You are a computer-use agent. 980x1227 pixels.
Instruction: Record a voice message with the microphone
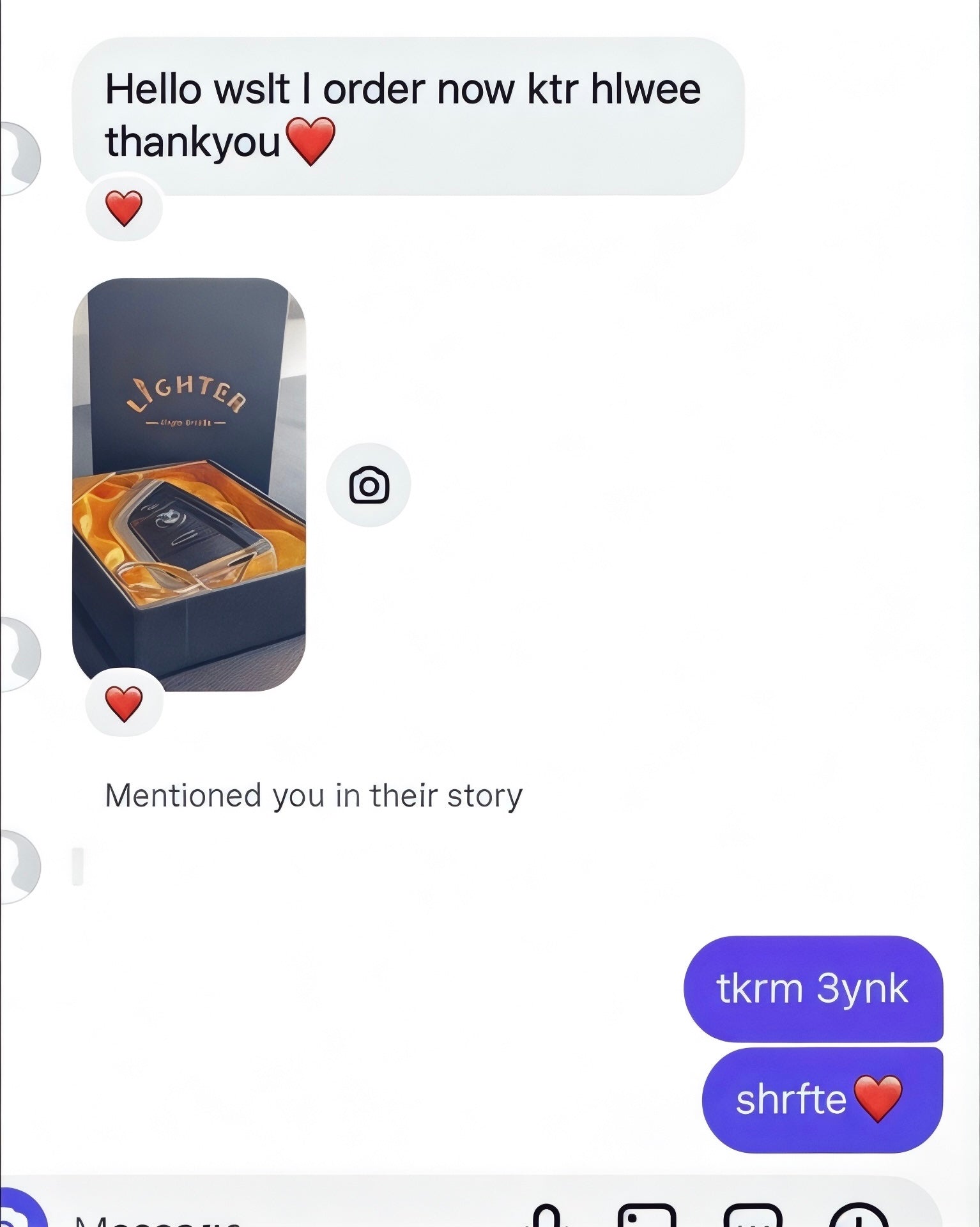pyautogui.click(x=547, y=1215)
